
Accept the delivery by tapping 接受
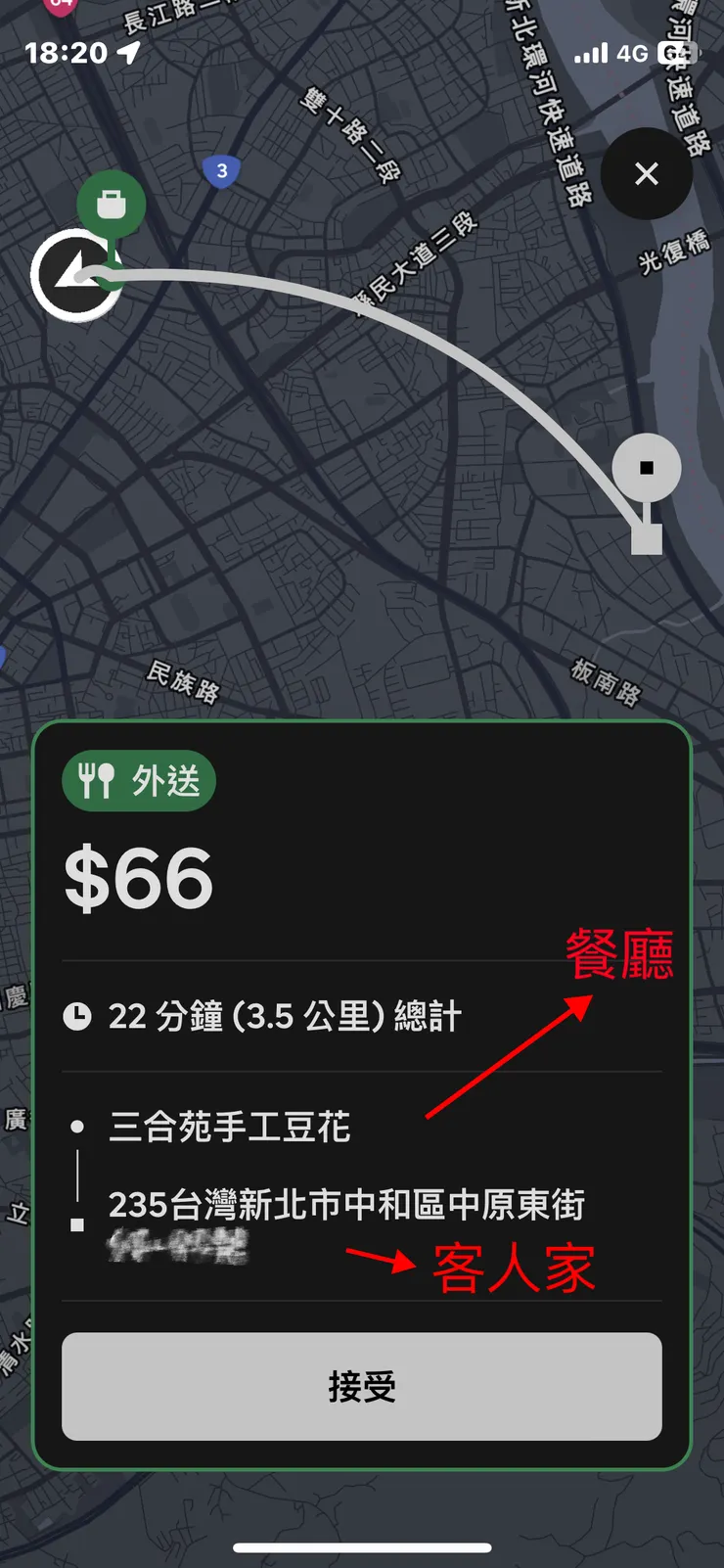pos(362,1386)
